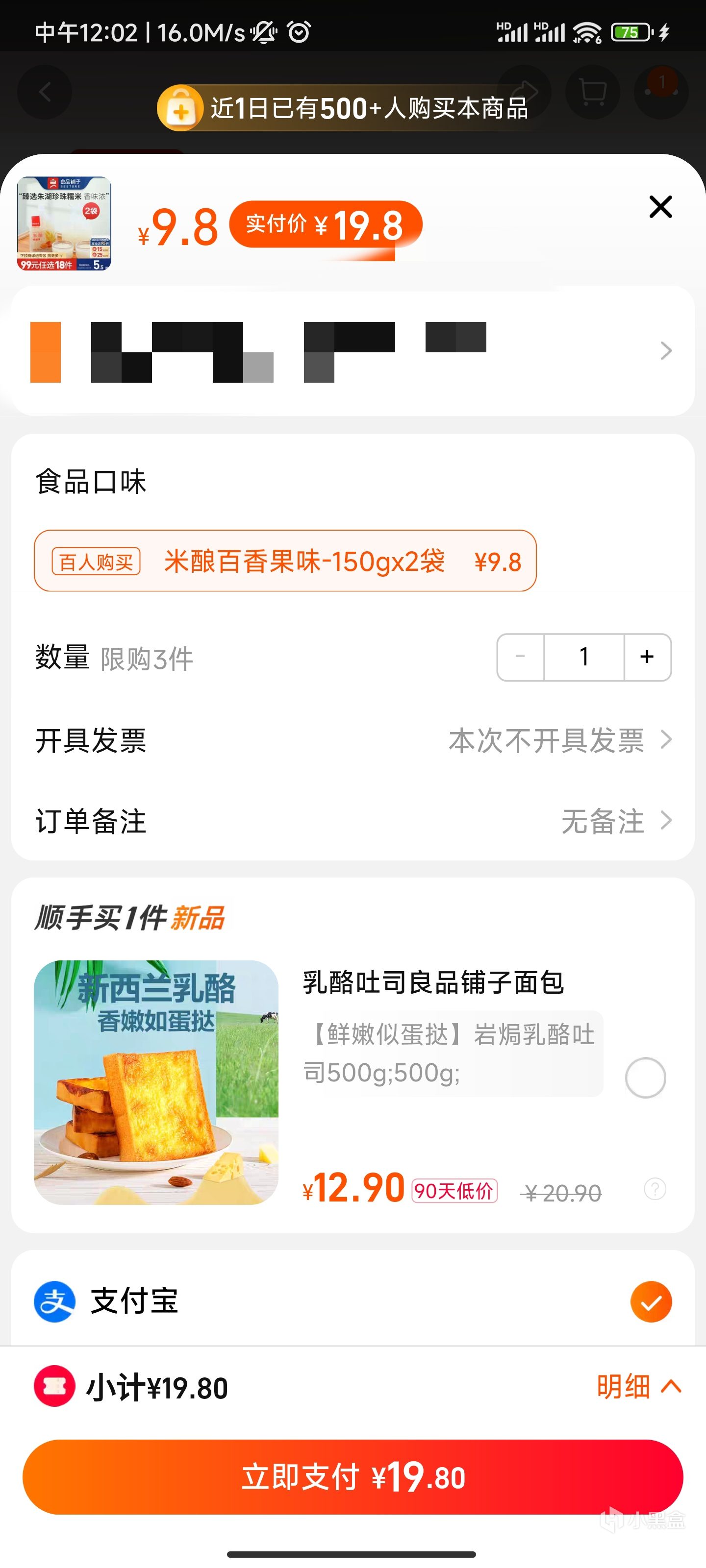The height and width of the screenshot is (1568, 706).
Task: Edit the quantity number field
Action: 583,657
